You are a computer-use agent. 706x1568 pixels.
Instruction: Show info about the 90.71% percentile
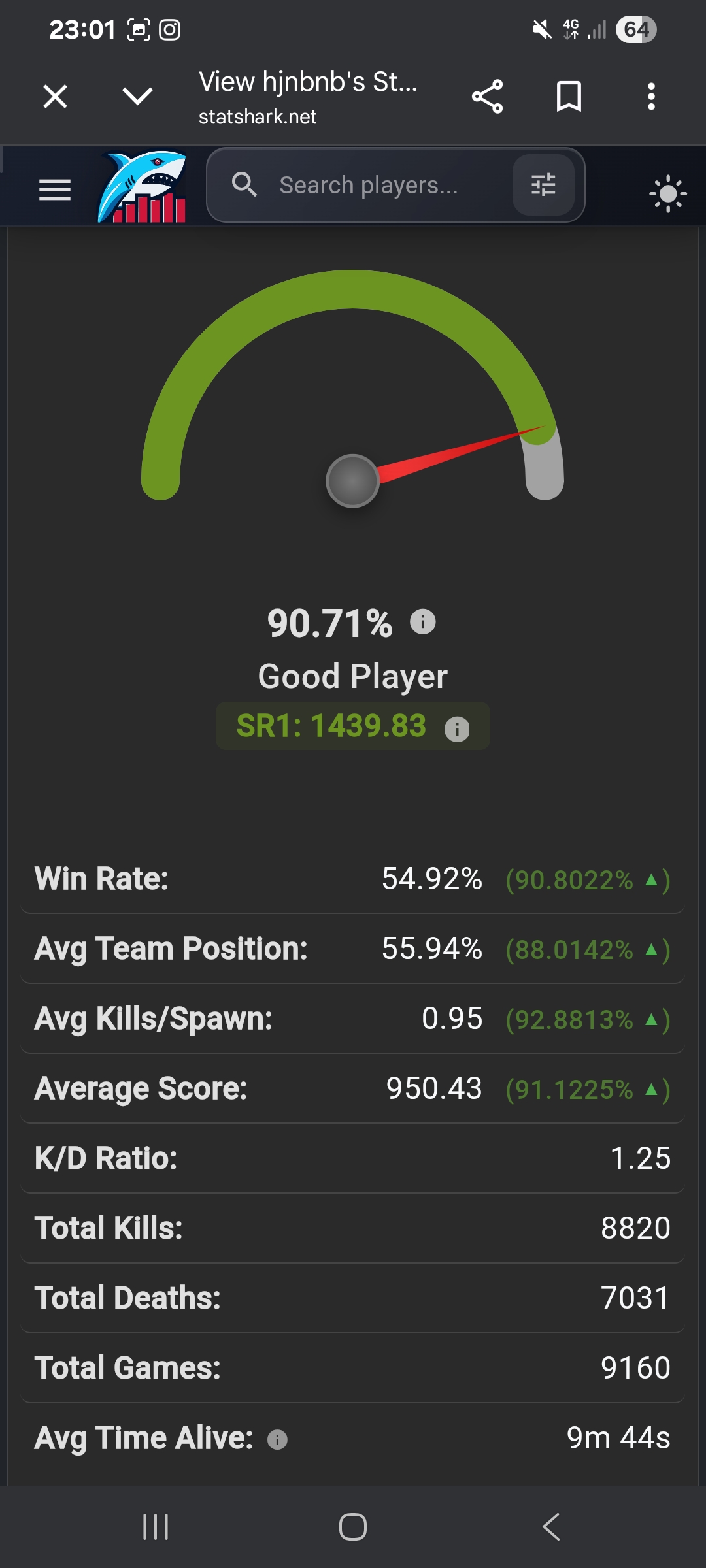point(423,622)
